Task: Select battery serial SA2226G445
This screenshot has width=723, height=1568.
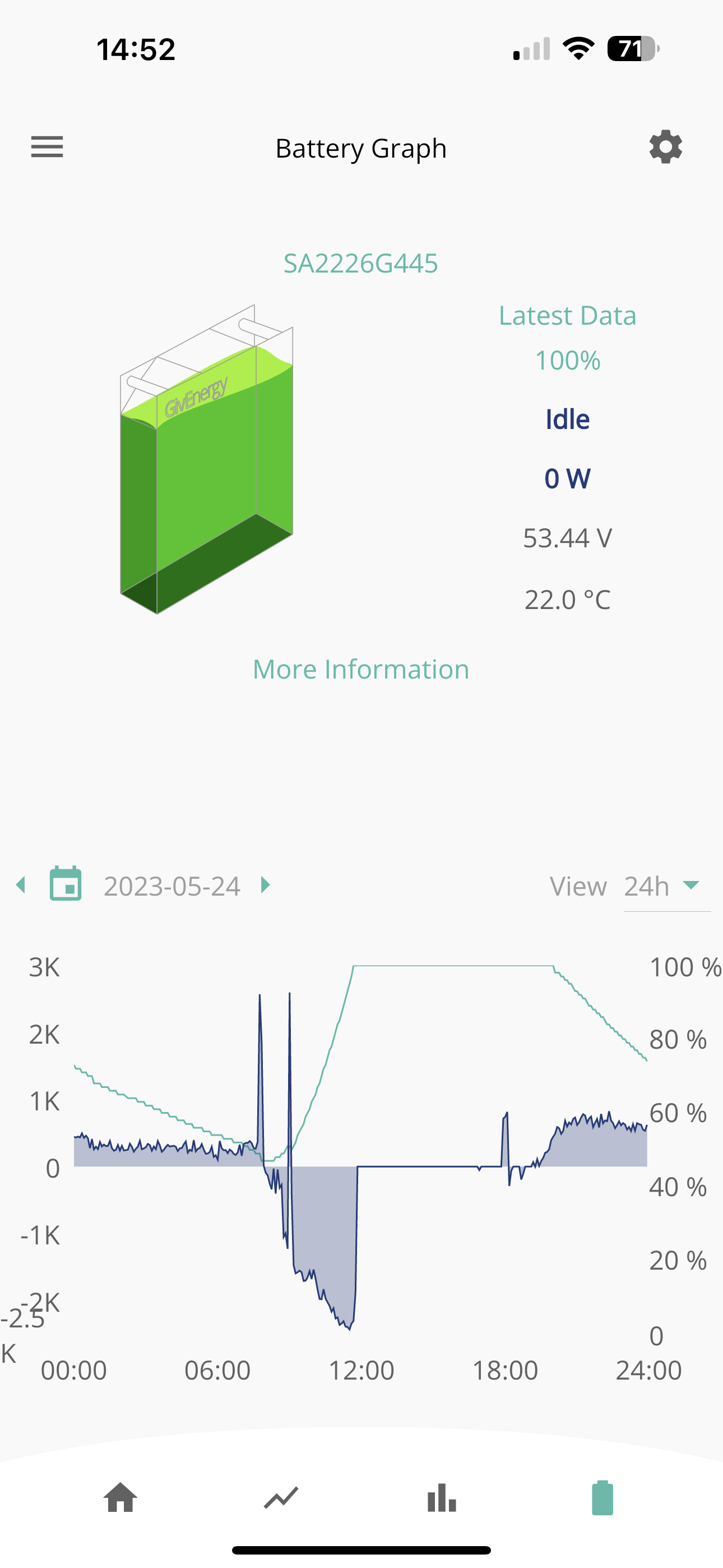Action: (361, 263)
